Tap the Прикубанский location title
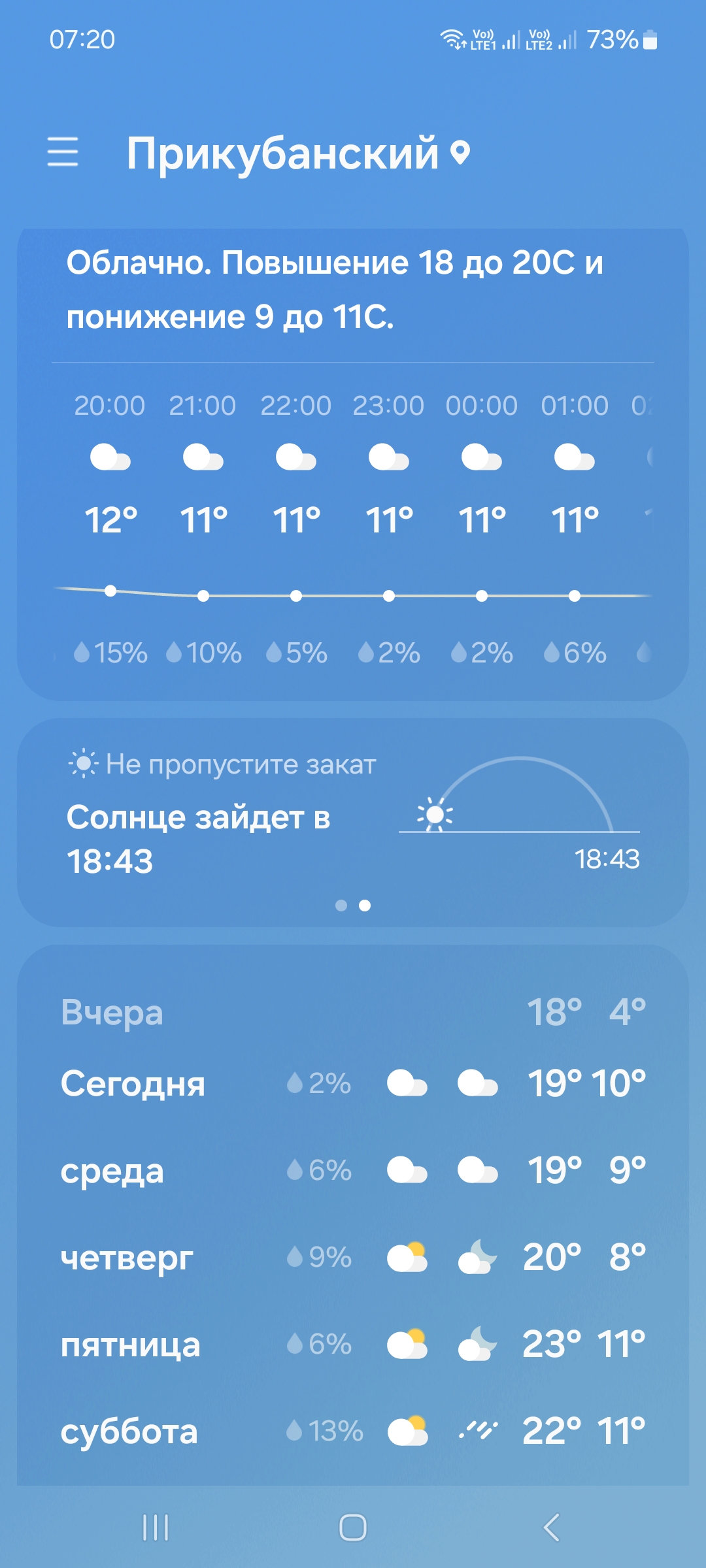The width and height of the screenshot is (706, 1568). click(x=282, y=154)
